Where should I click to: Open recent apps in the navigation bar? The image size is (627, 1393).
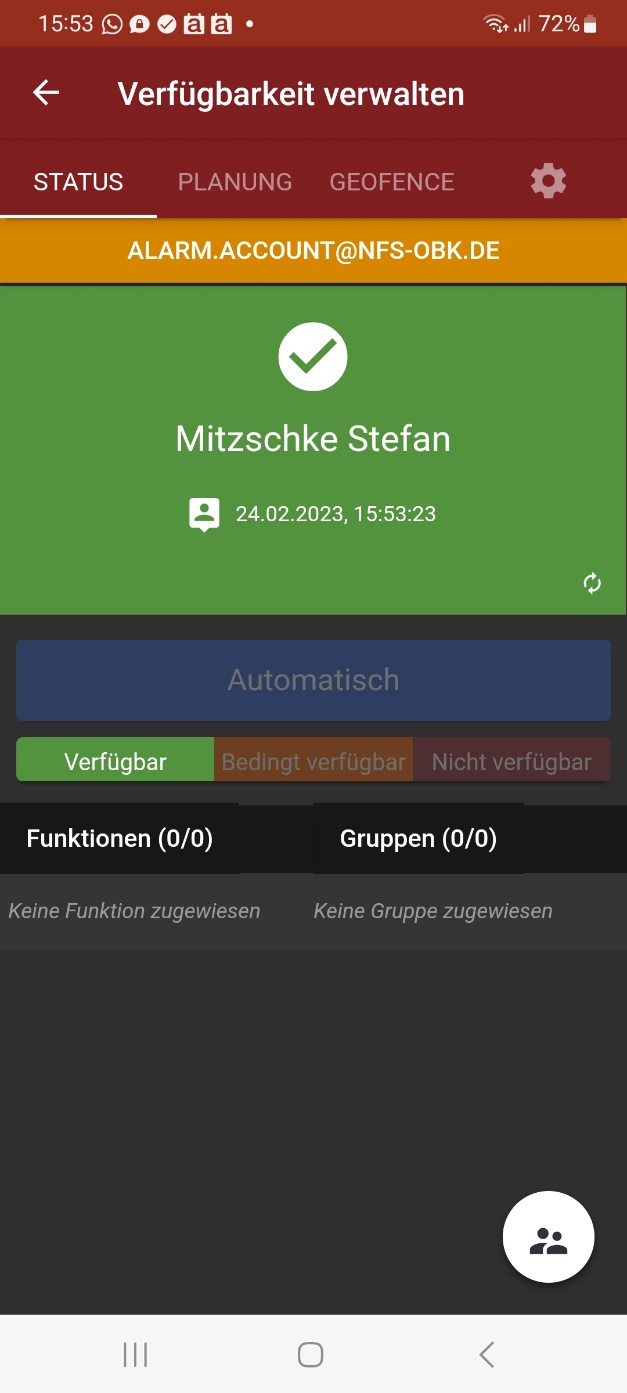coord(135,1354)
